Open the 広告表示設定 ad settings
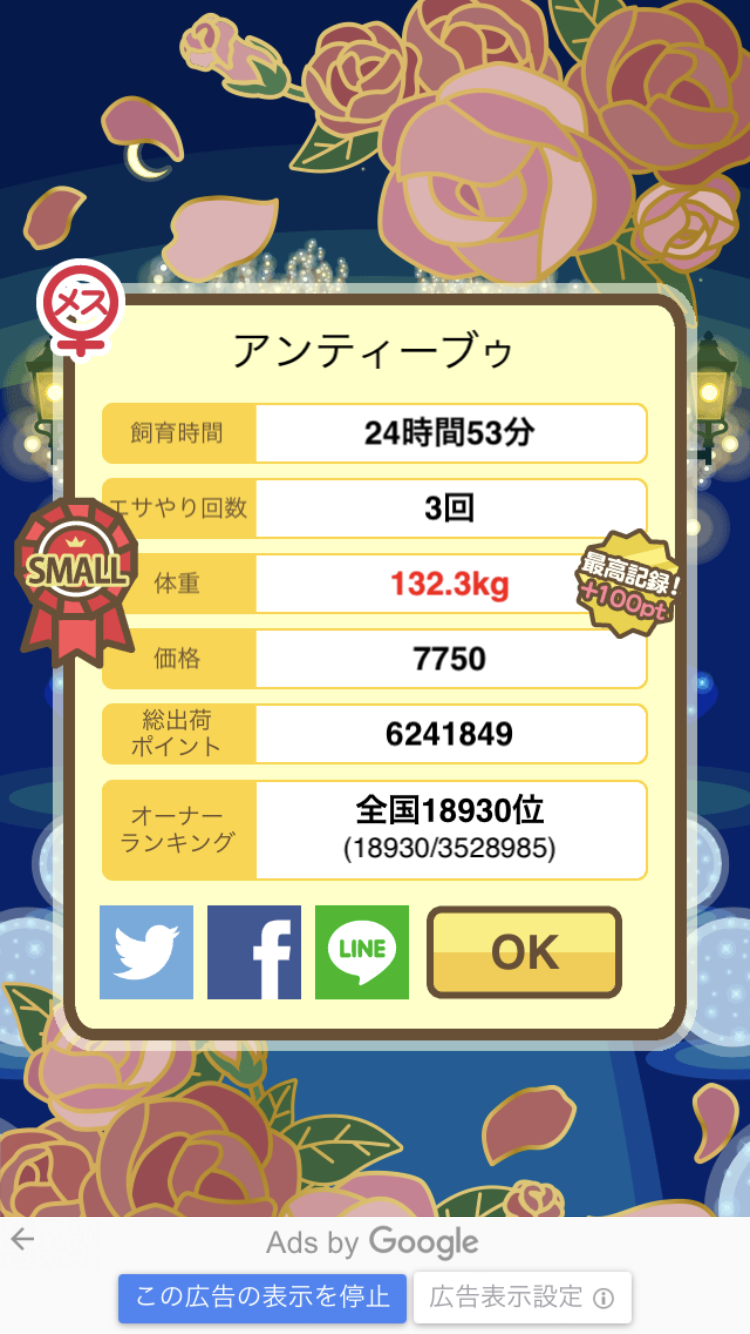The height and width of the screenshot is (1334, 750). coord(521,1298)
